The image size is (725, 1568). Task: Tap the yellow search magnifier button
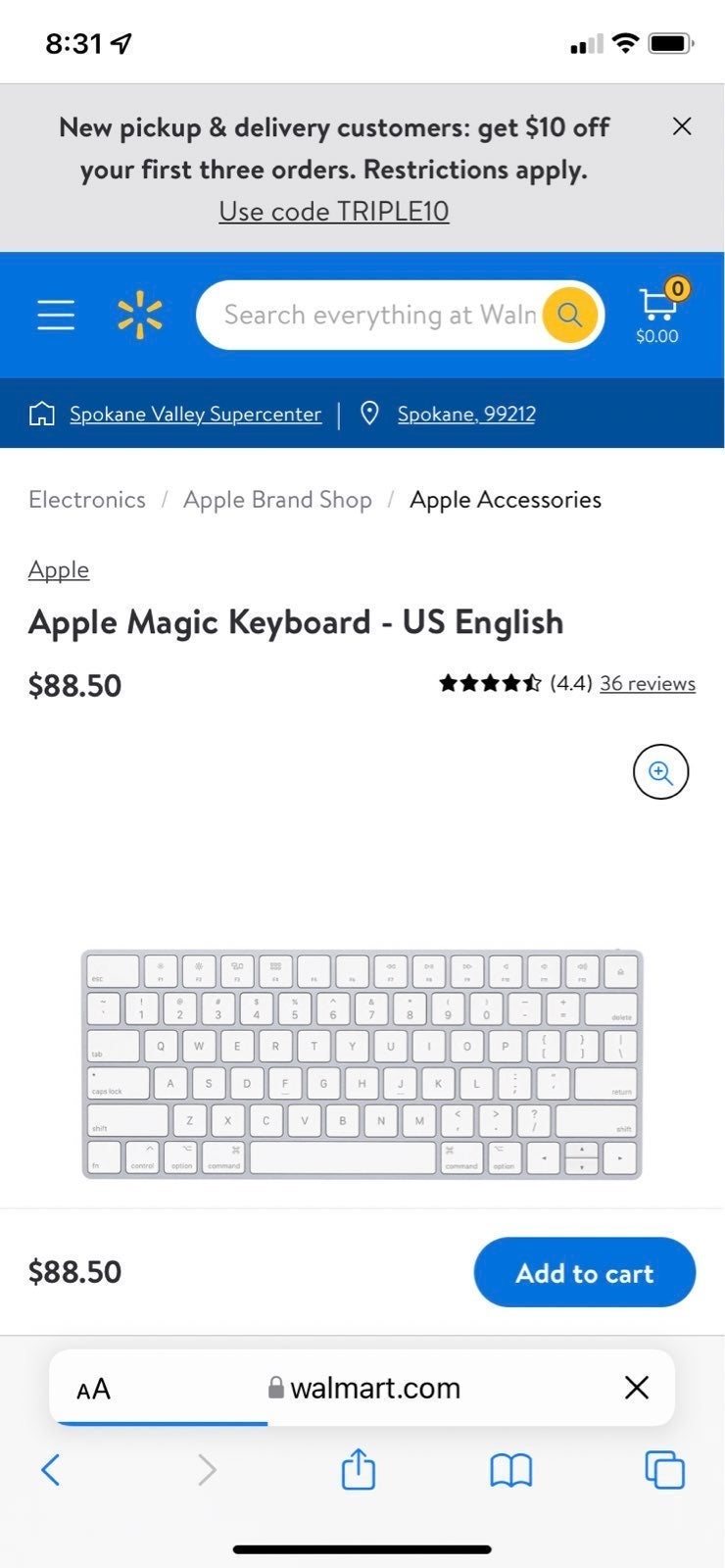point(569,315)
